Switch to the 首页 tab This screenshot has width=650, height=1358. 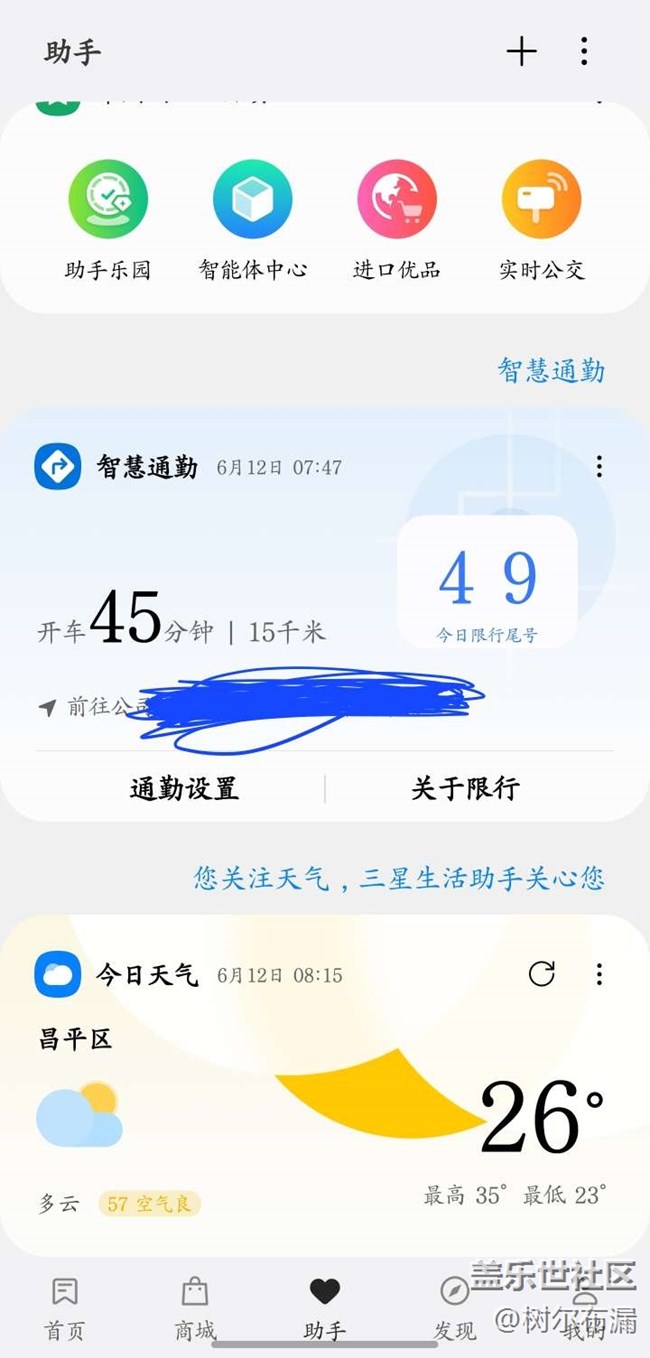tap(65, 1308)
